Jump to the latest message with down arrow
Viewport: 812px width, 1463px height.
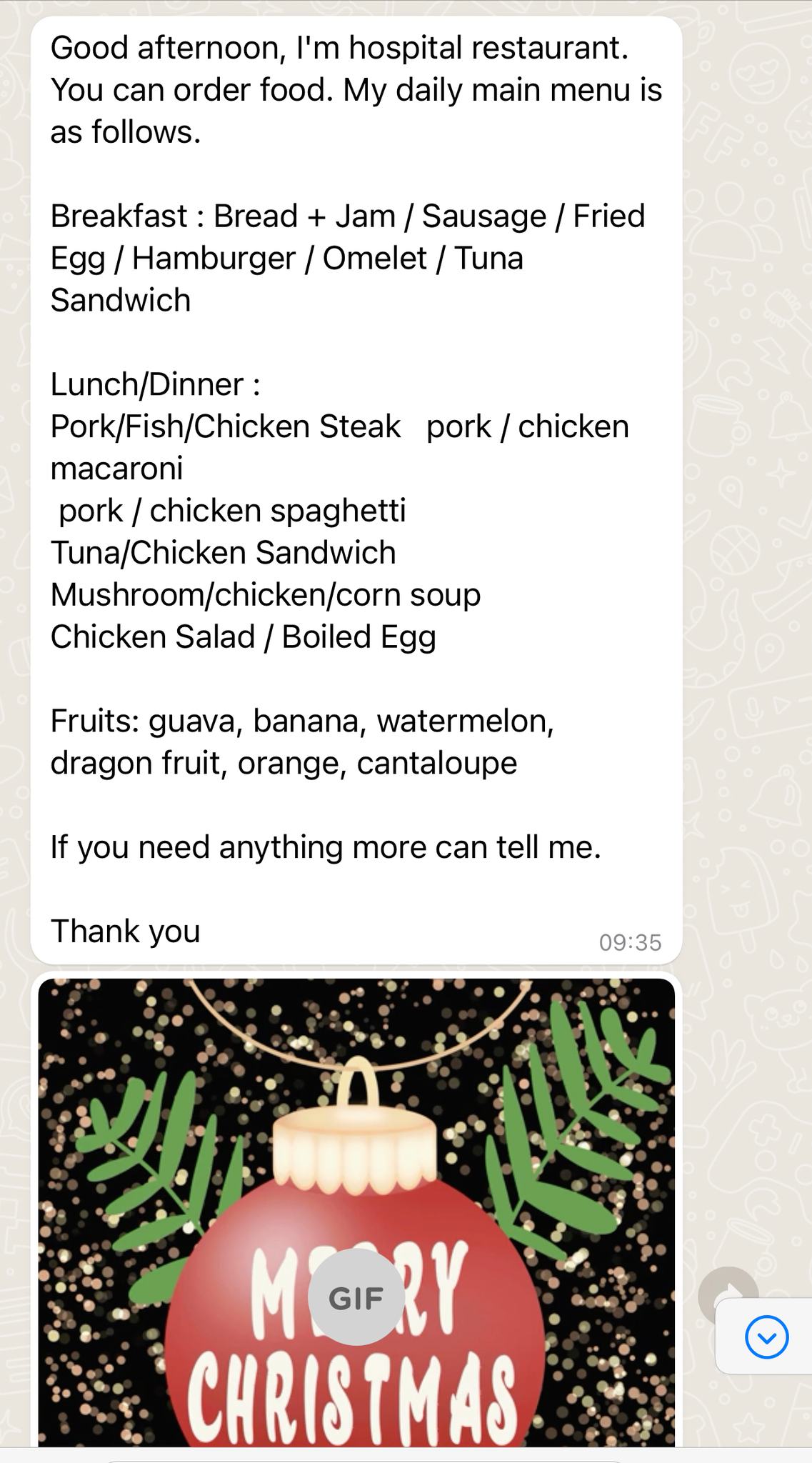[x=766, y=1337]
